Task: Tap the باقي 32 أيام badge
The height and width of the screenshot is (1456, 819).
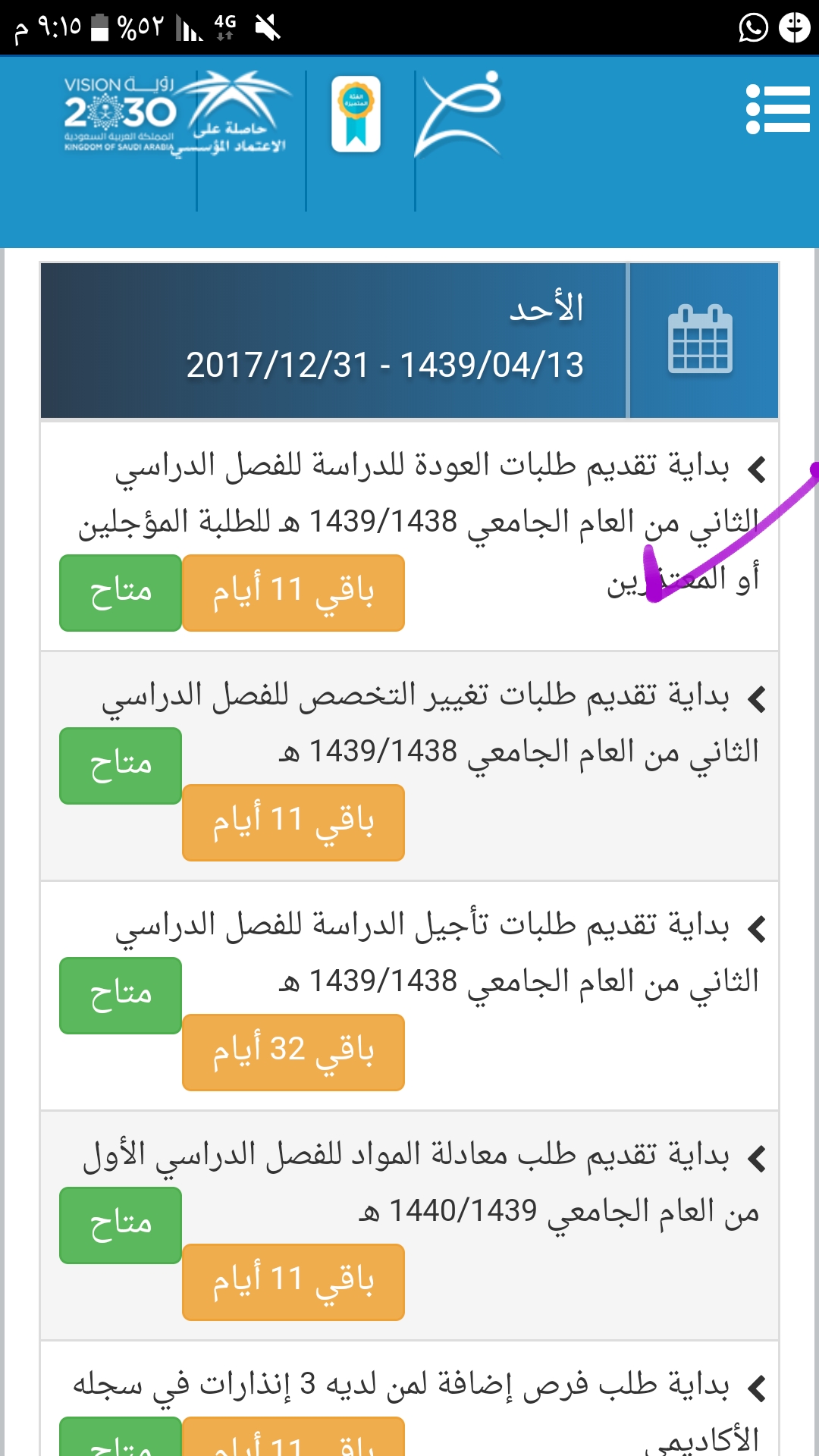Action: click(293, 1053)
